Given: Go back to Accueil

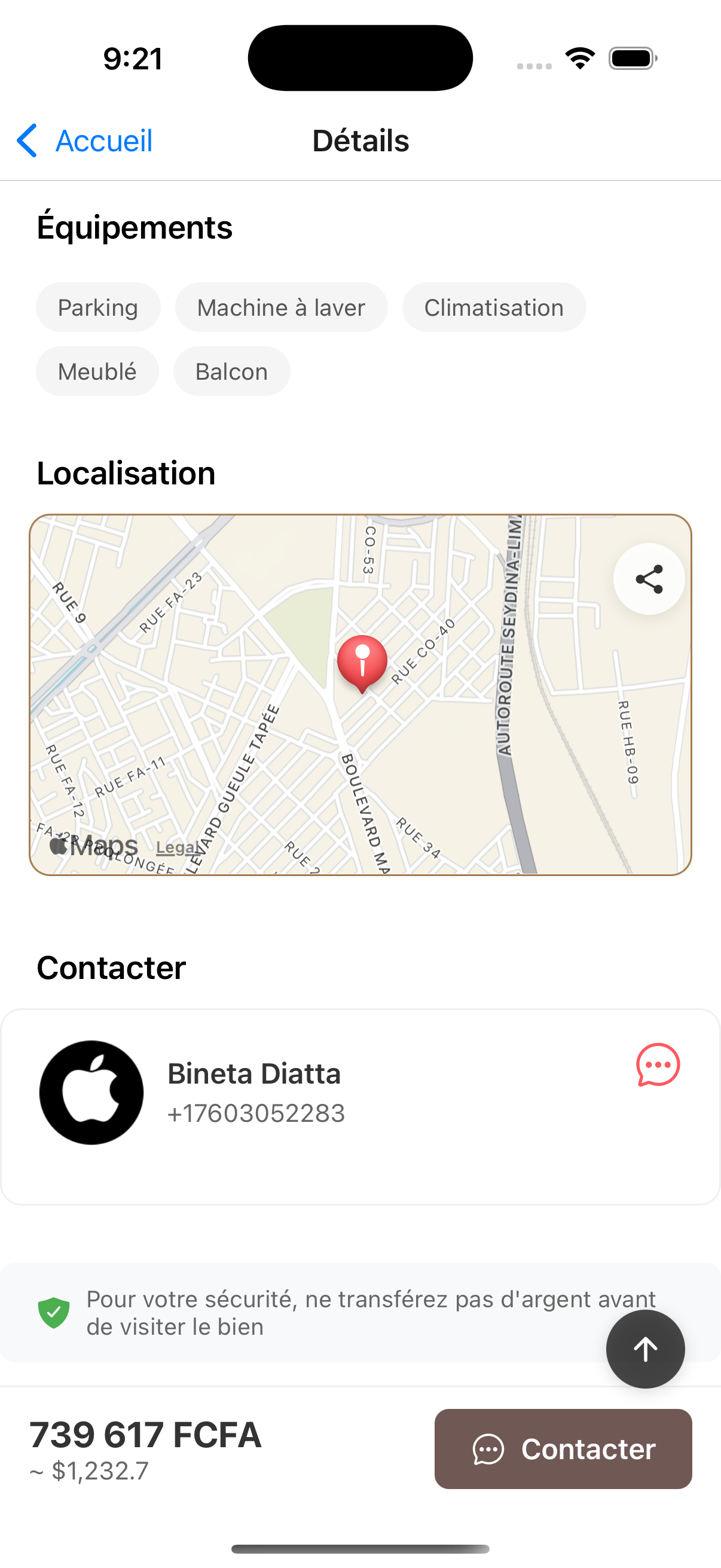Looking at the screenshot, I should point(85,141).
